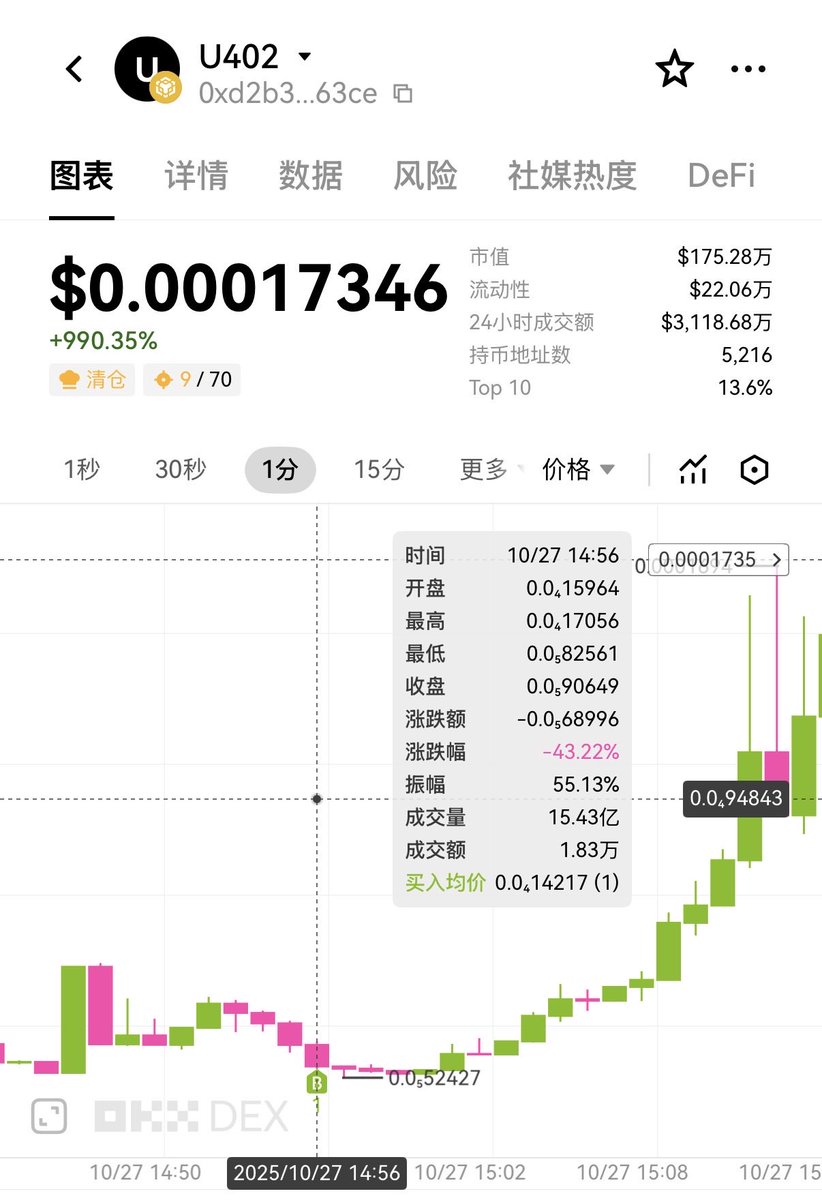Viewport: 822px width, 1200px height.
Task: Go back to the previous screen
Action: coord(74,69)
